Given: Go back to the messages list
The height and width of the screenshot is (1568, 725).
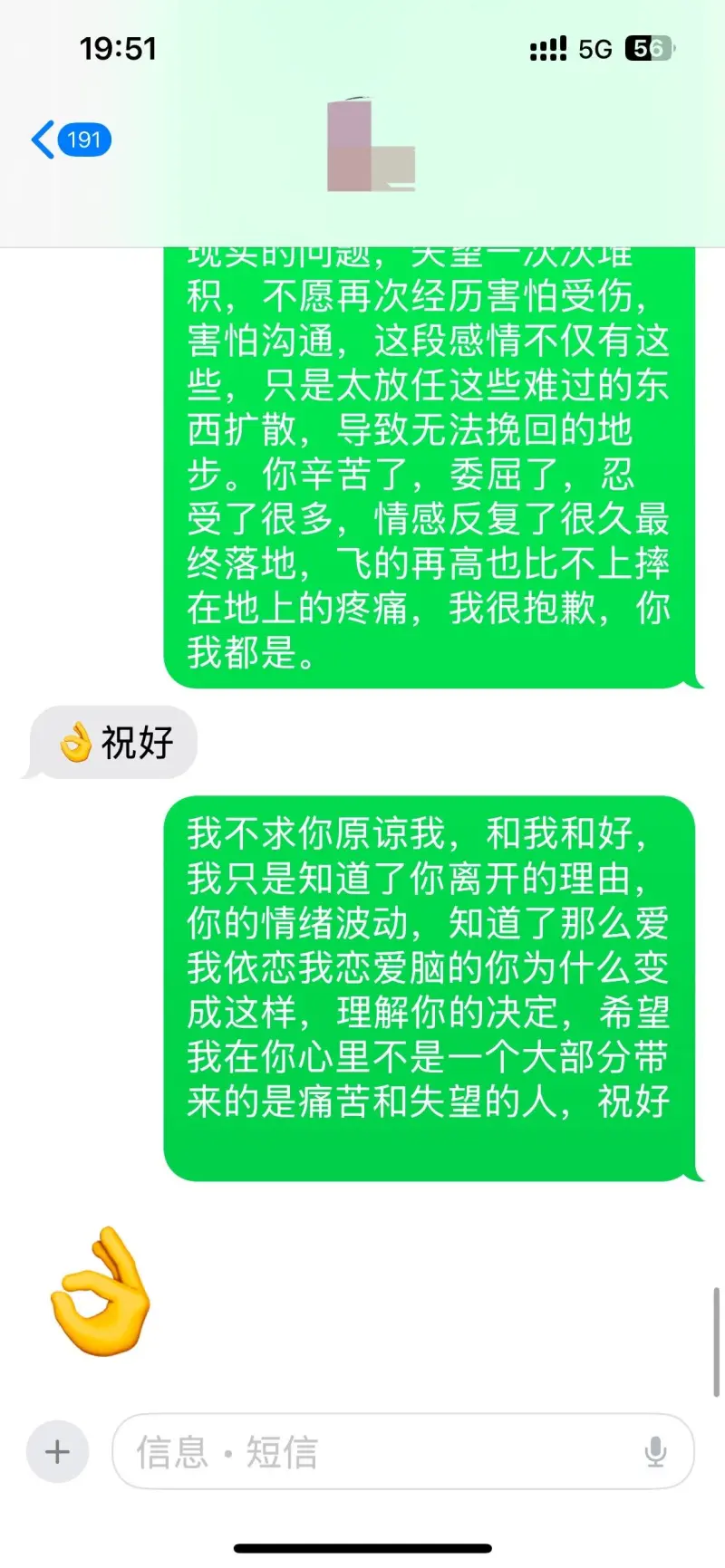Looking at the screenshot, I should pyautogui.click(x=71, y=139).
